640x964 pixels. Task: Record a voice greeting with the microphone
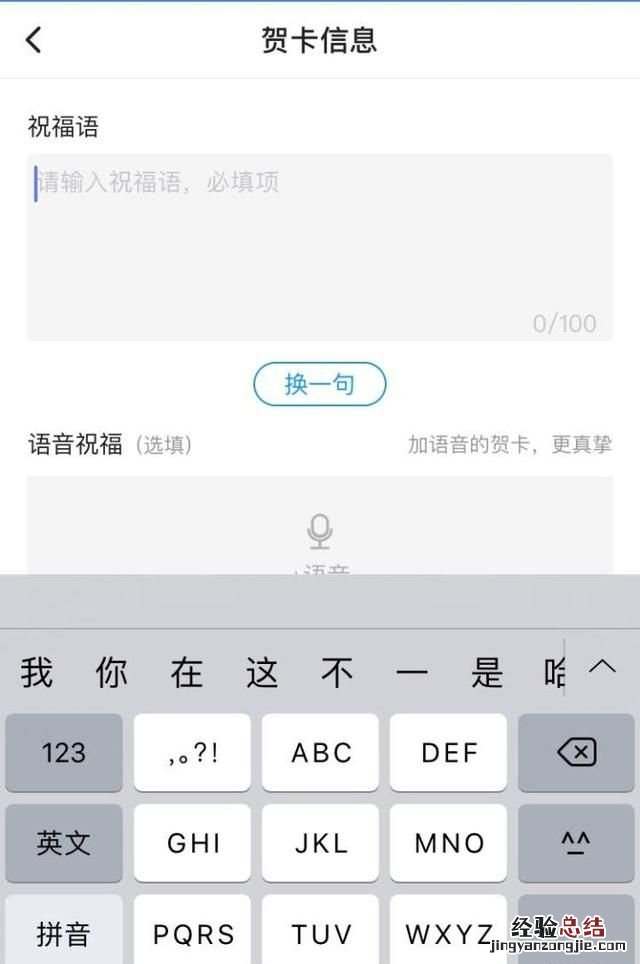(x=319, y=532)
